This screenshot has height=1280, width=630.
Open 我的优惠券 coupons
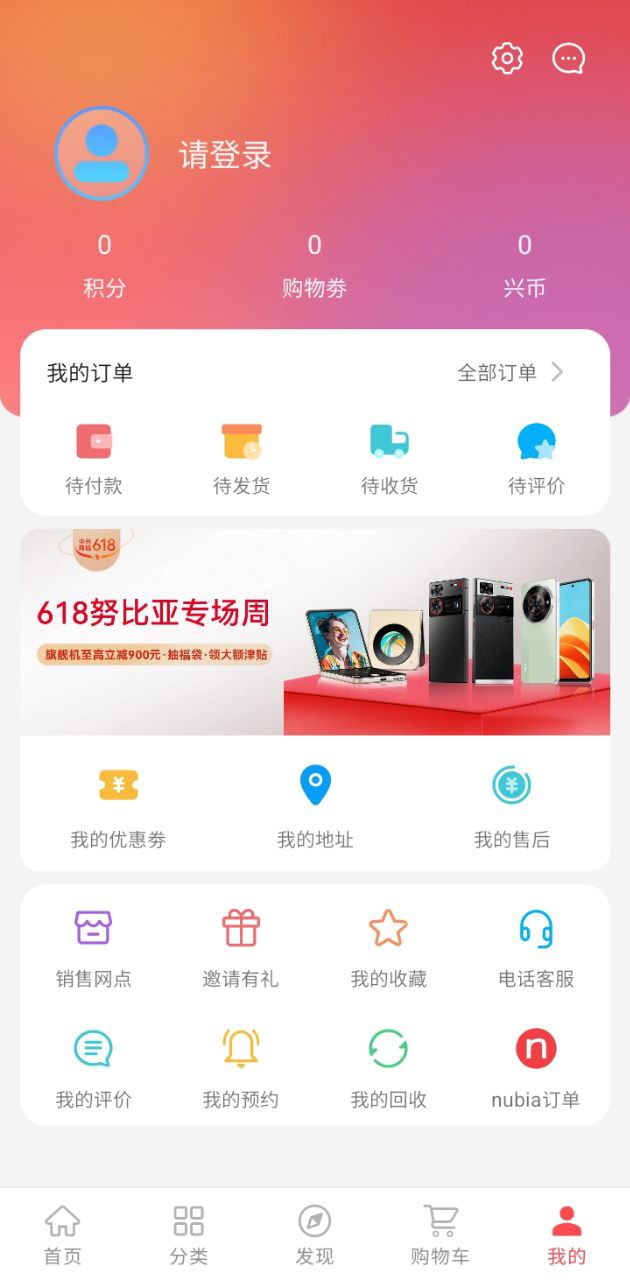coord(118,805)
